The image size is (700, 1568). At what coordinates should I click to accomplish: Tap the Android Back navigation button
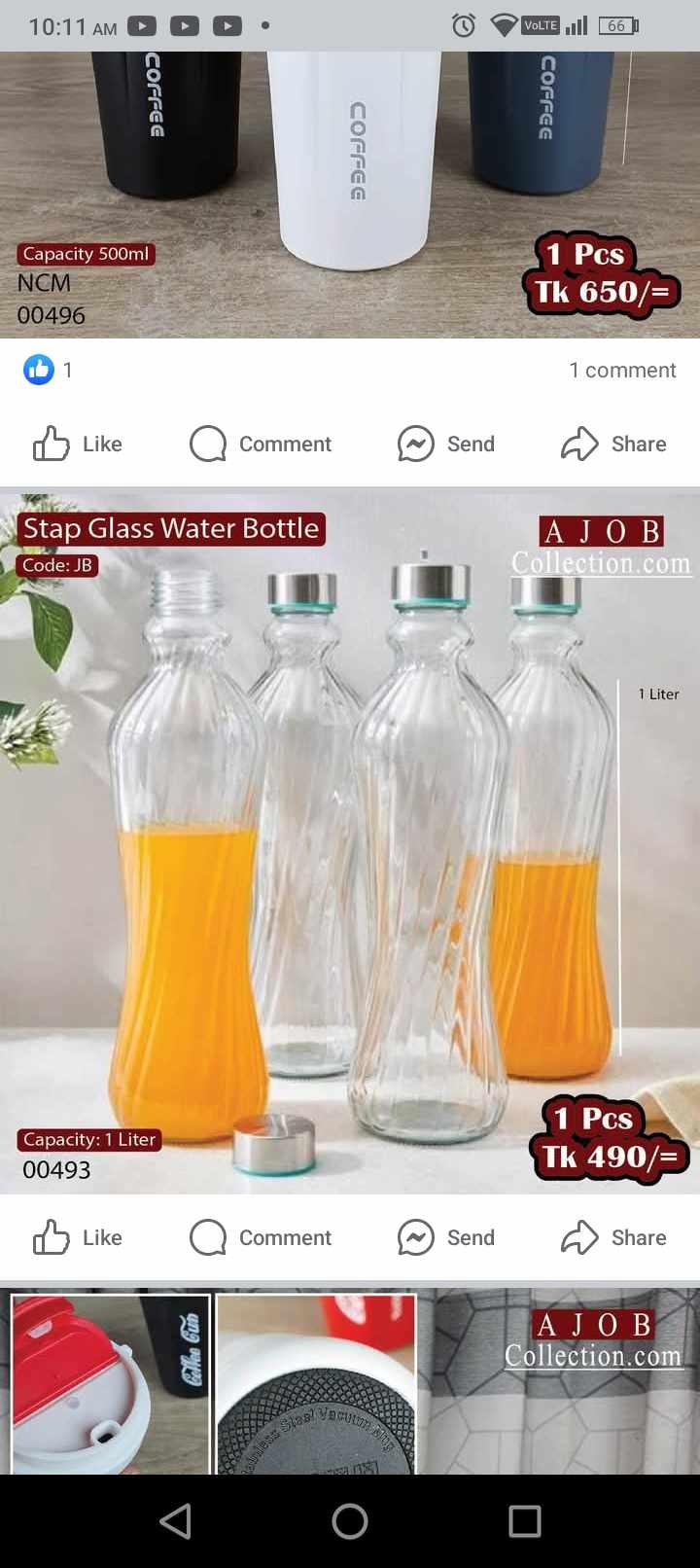click(x=175, y=1520)
